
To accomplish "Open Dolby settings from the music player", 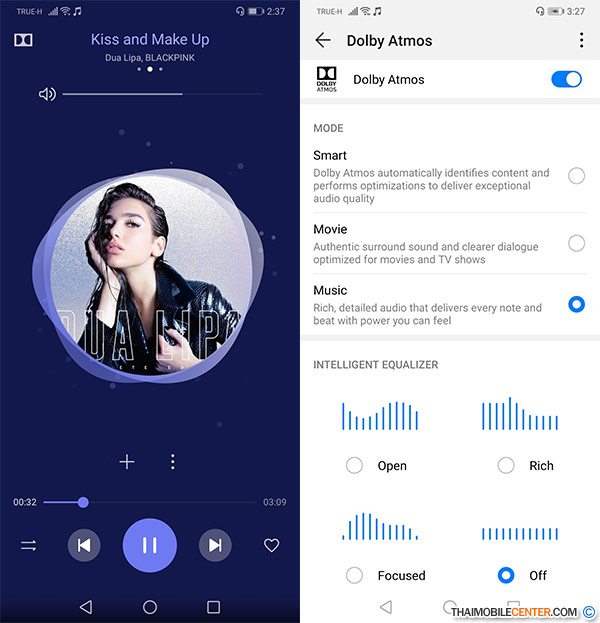I will pyautogui.click(x=23, y=40).
